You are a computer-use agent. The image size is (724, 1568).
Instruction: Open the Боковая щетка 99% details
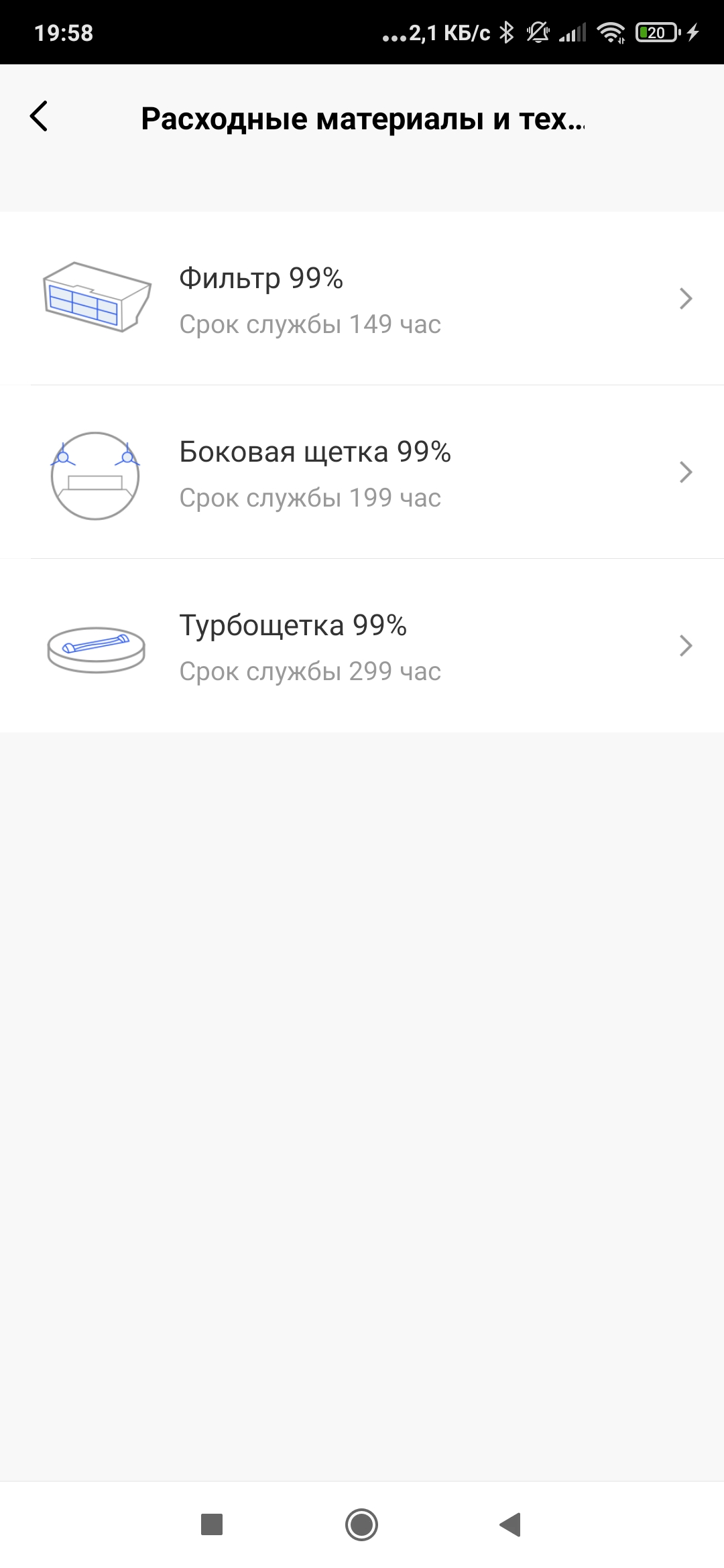point(362,473)
